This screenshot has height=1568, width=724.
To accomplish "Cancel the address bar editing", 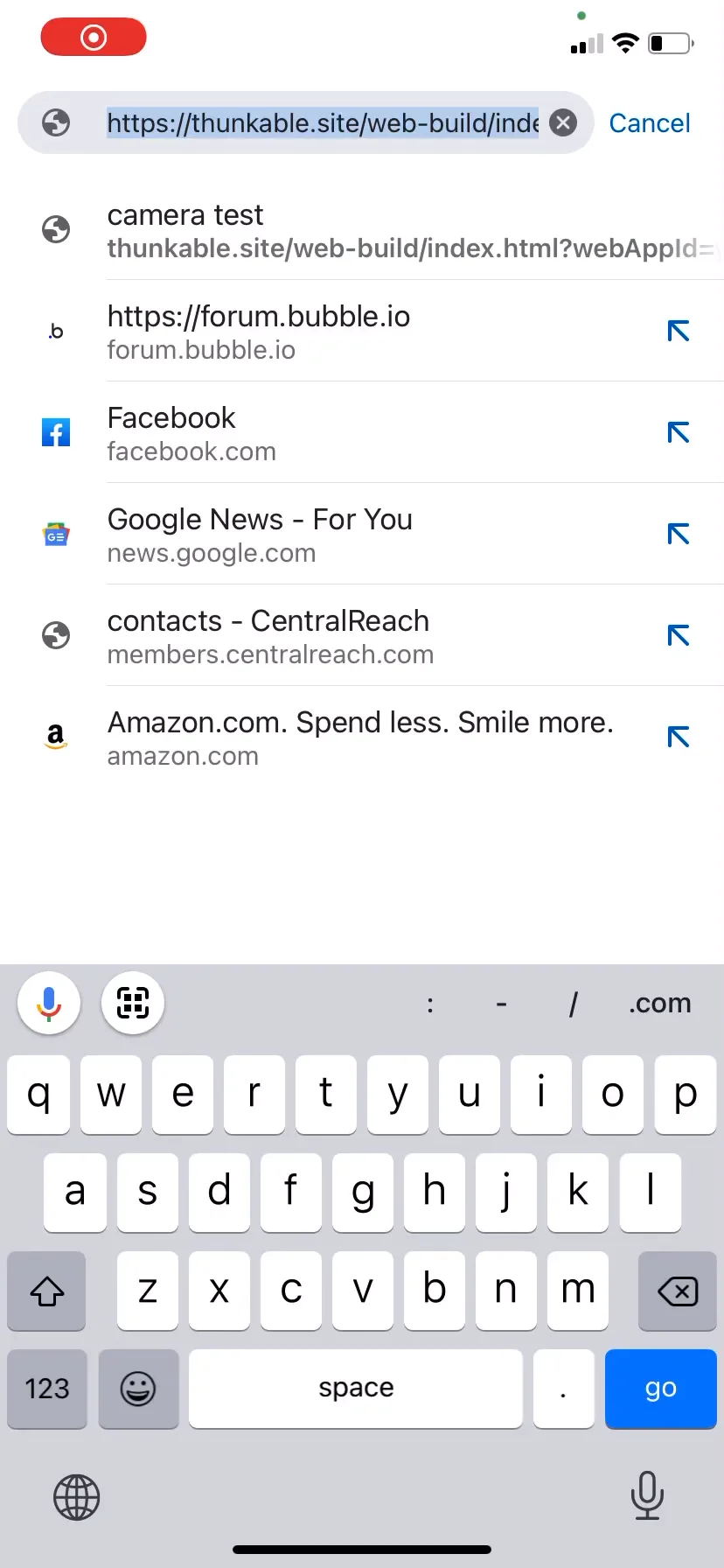I will (x=650, y=123).
